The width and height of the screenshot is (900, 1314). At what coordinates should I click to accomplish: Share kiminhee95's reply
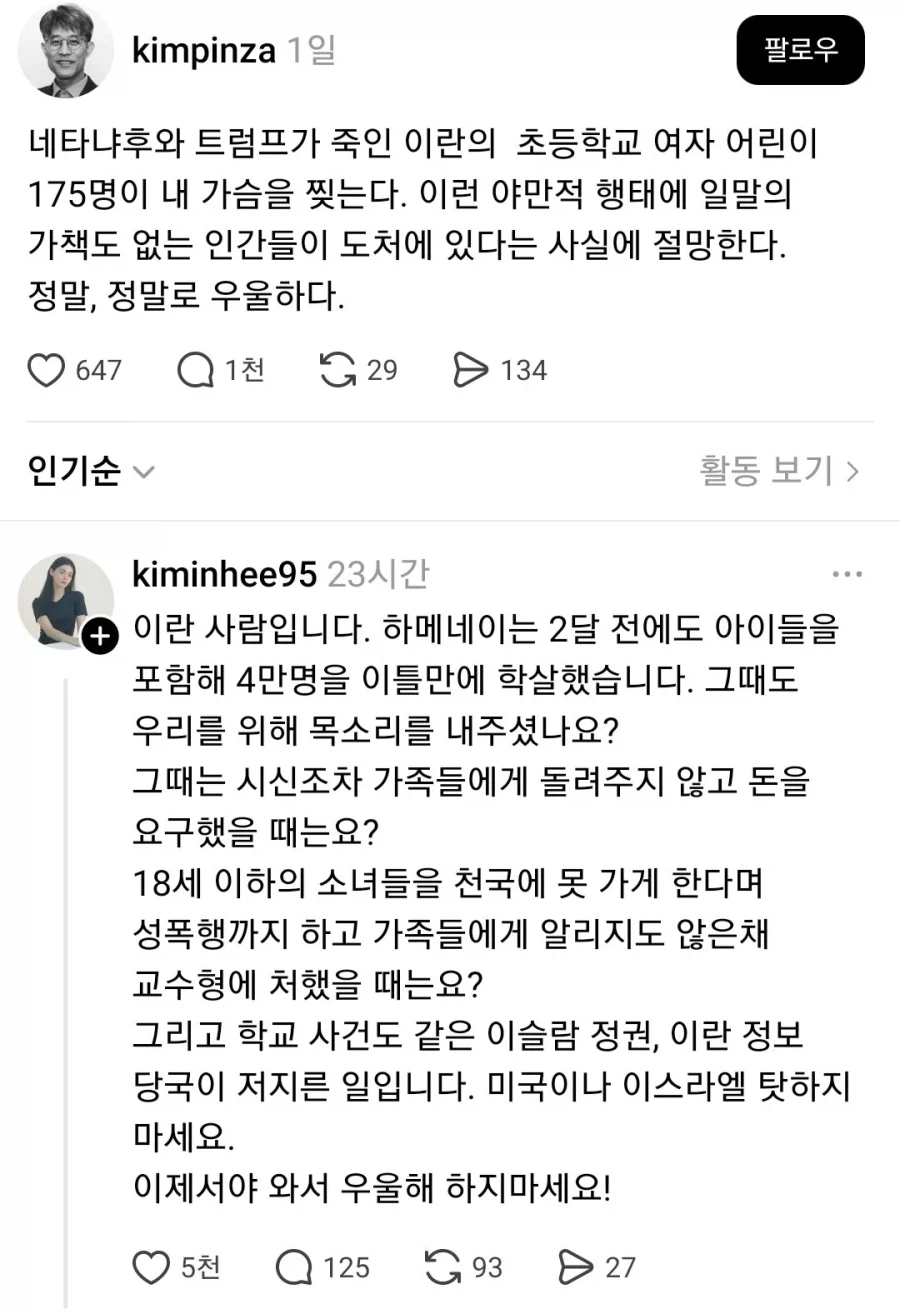pyautogui.click(x=576, y=1268)
